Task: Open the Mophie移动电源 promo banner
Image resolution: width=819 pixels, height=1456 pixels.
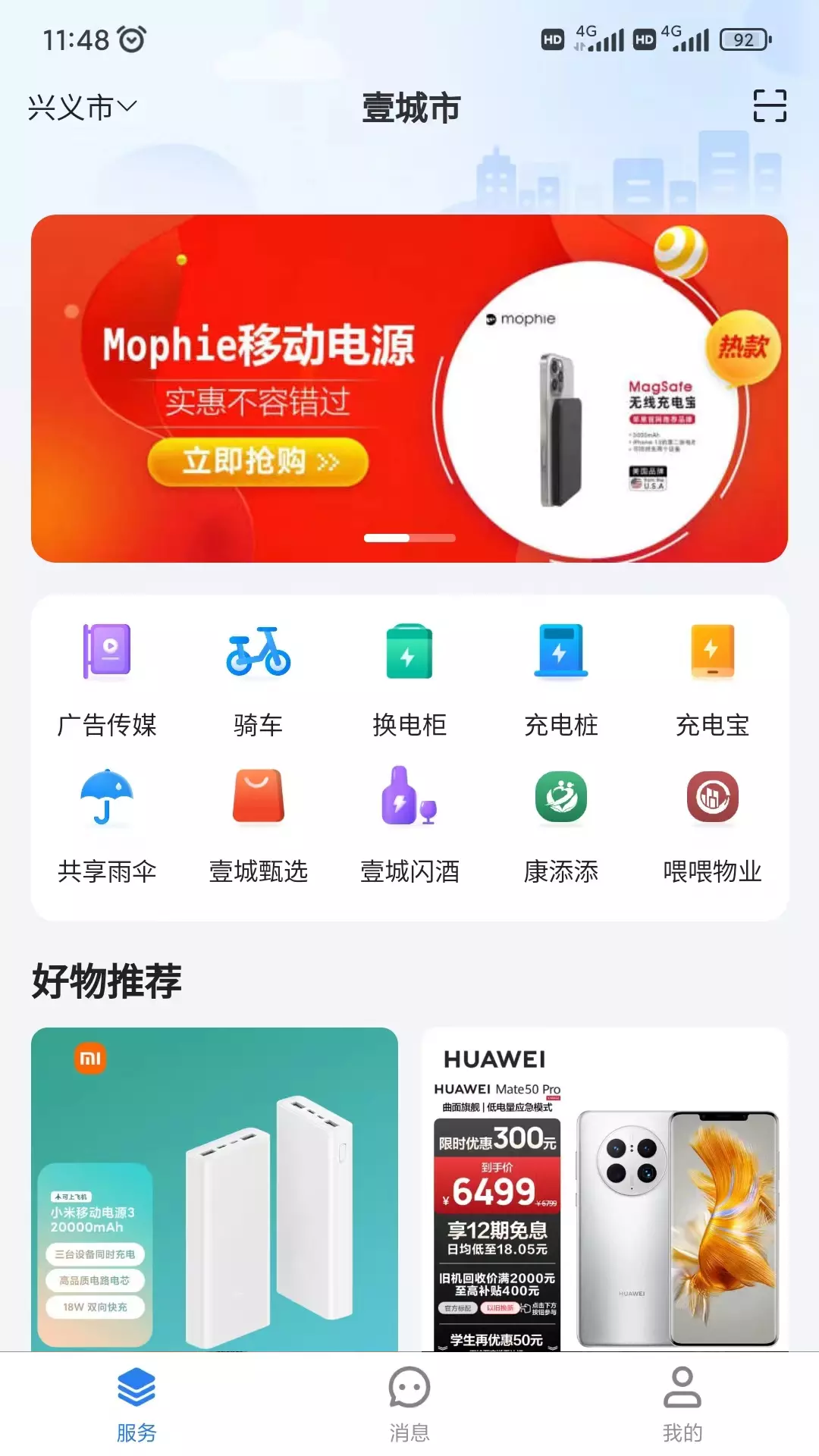Action: tap(409, 388)
